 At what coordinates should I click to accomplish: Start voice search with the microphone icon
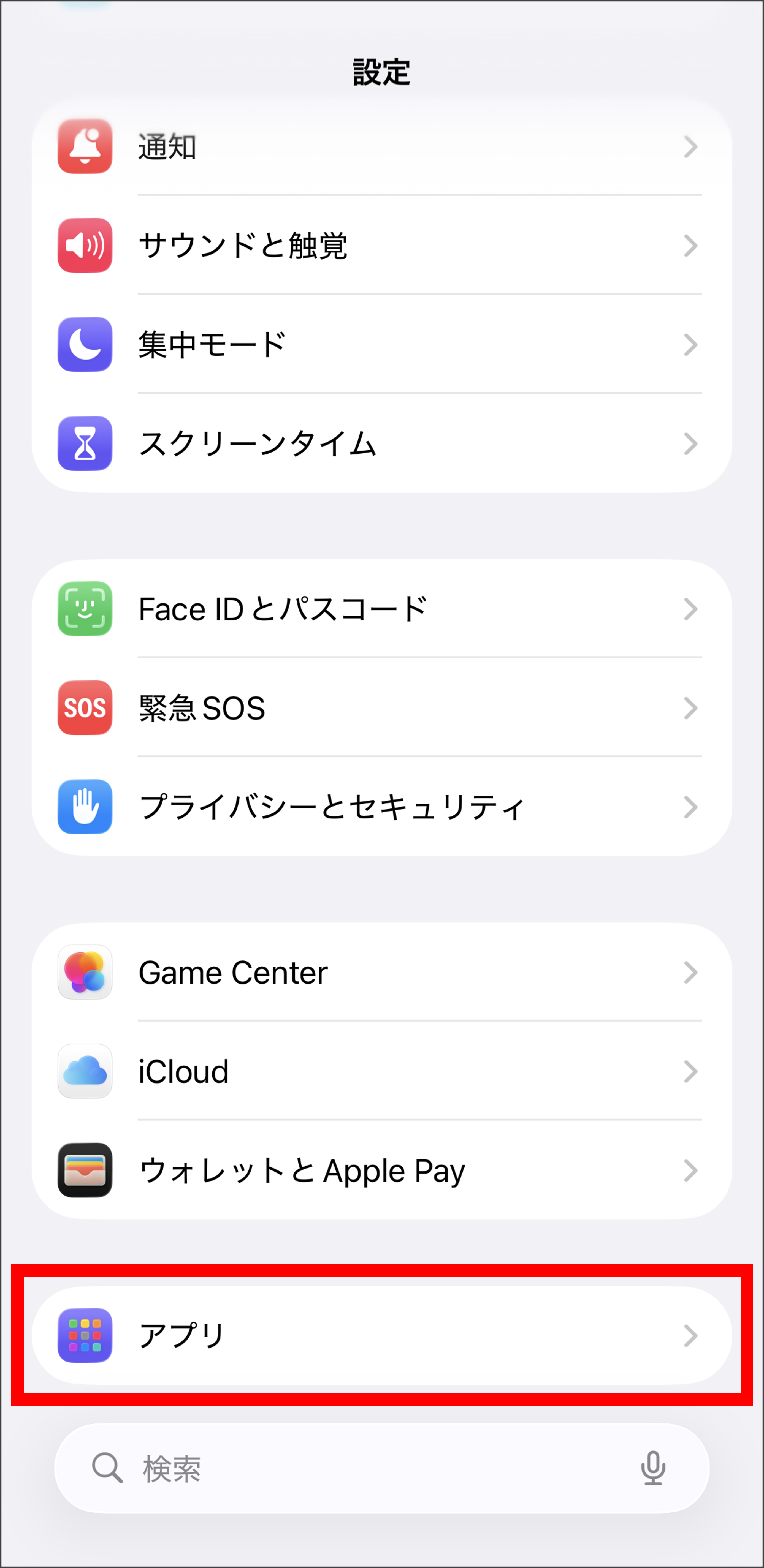click(x=653, y=1468)
